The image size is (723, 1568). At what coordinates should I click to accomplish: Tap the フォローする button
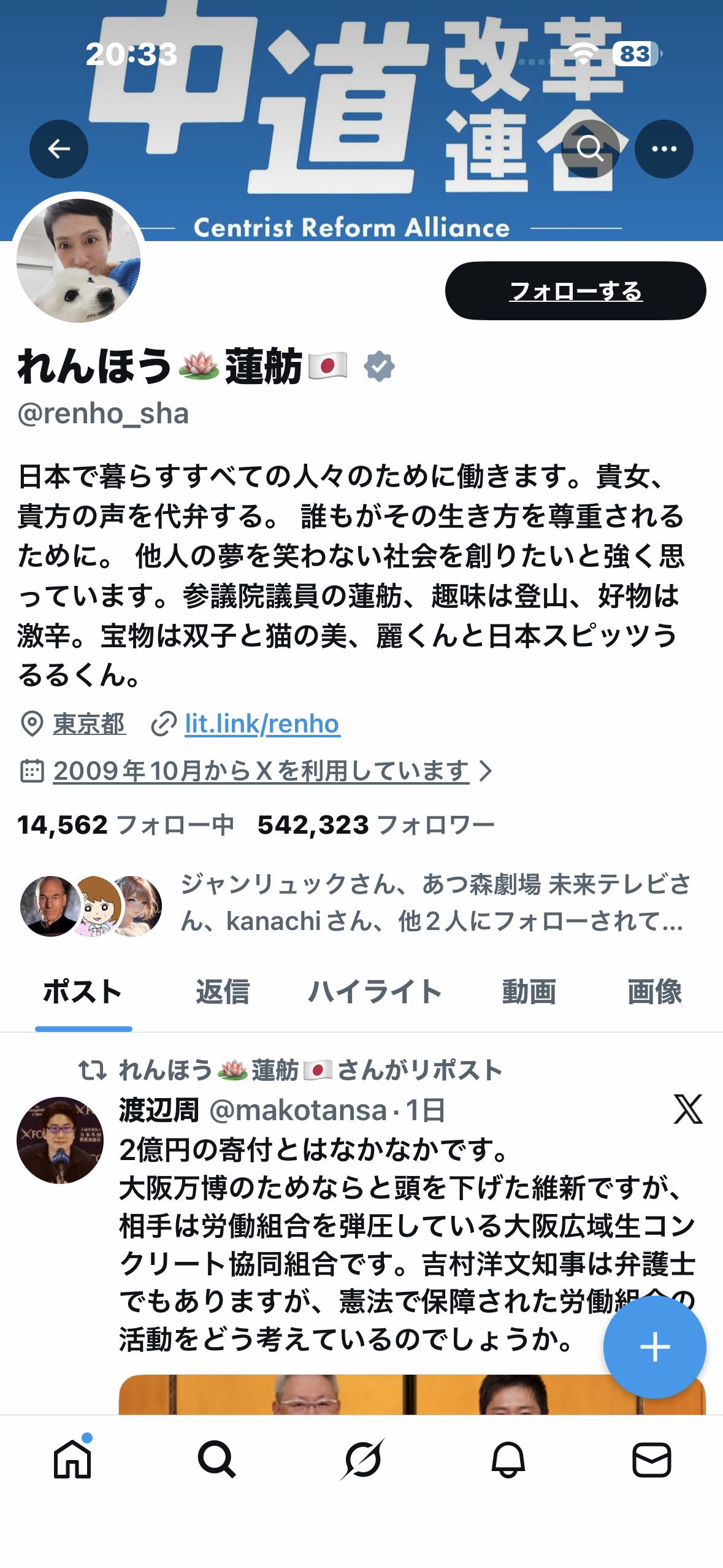point(575,291)
